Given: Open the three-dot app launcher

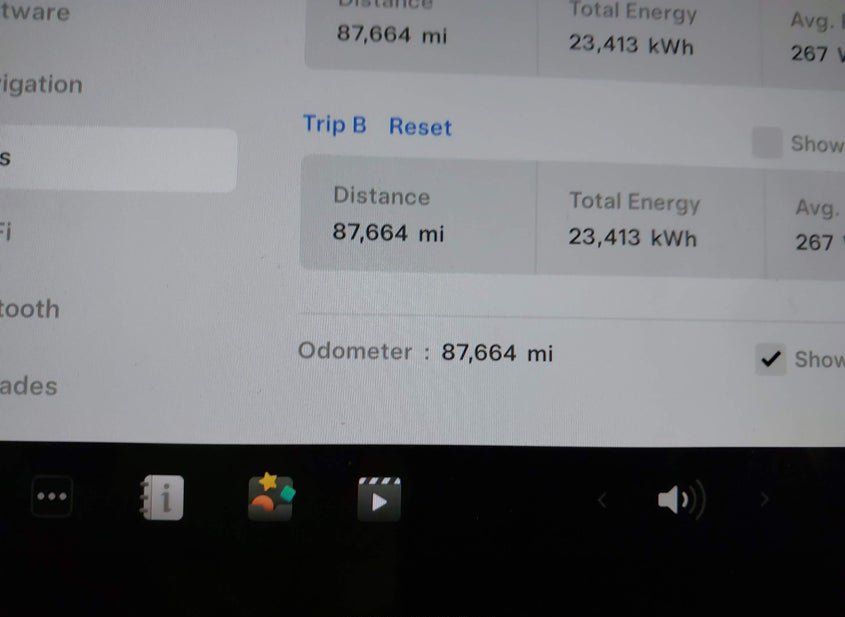Looking at the screenshot, I should pos(51,497).
